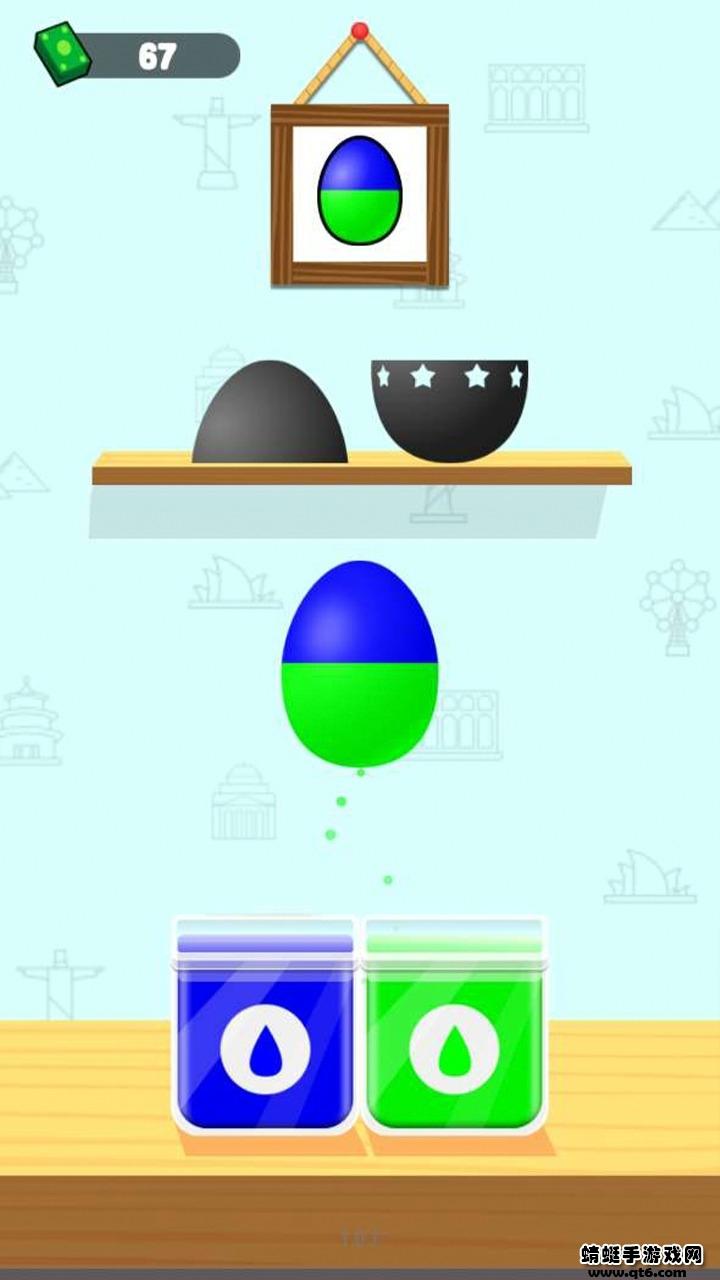
Task: Choose the black star-patterned bowl mold
Action: pos(450,411)
